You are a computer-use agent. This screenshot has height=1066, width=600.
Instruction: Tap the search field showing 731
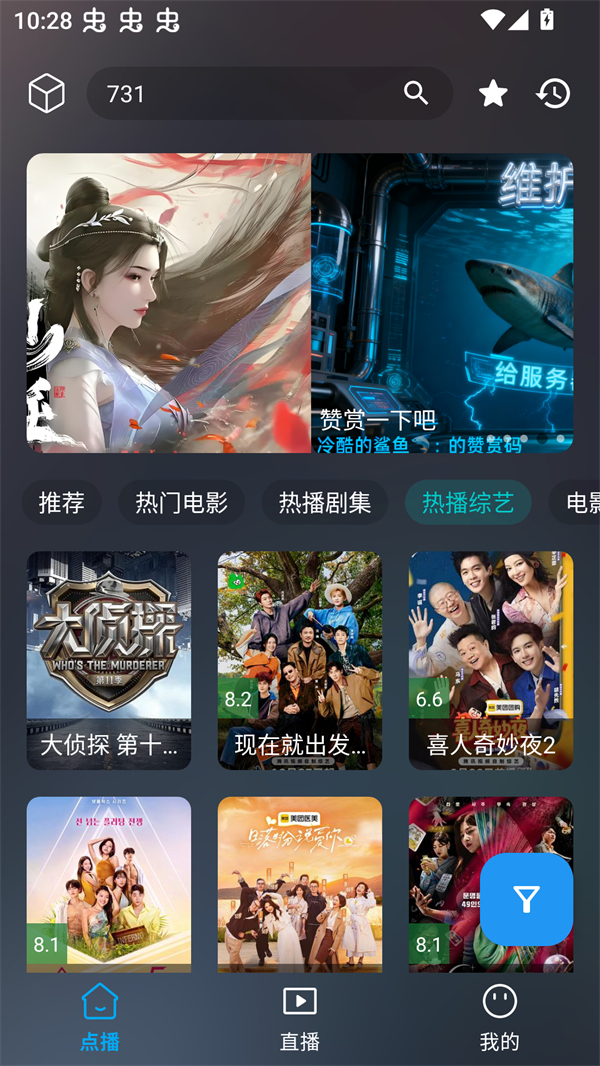tap(240, 94)
